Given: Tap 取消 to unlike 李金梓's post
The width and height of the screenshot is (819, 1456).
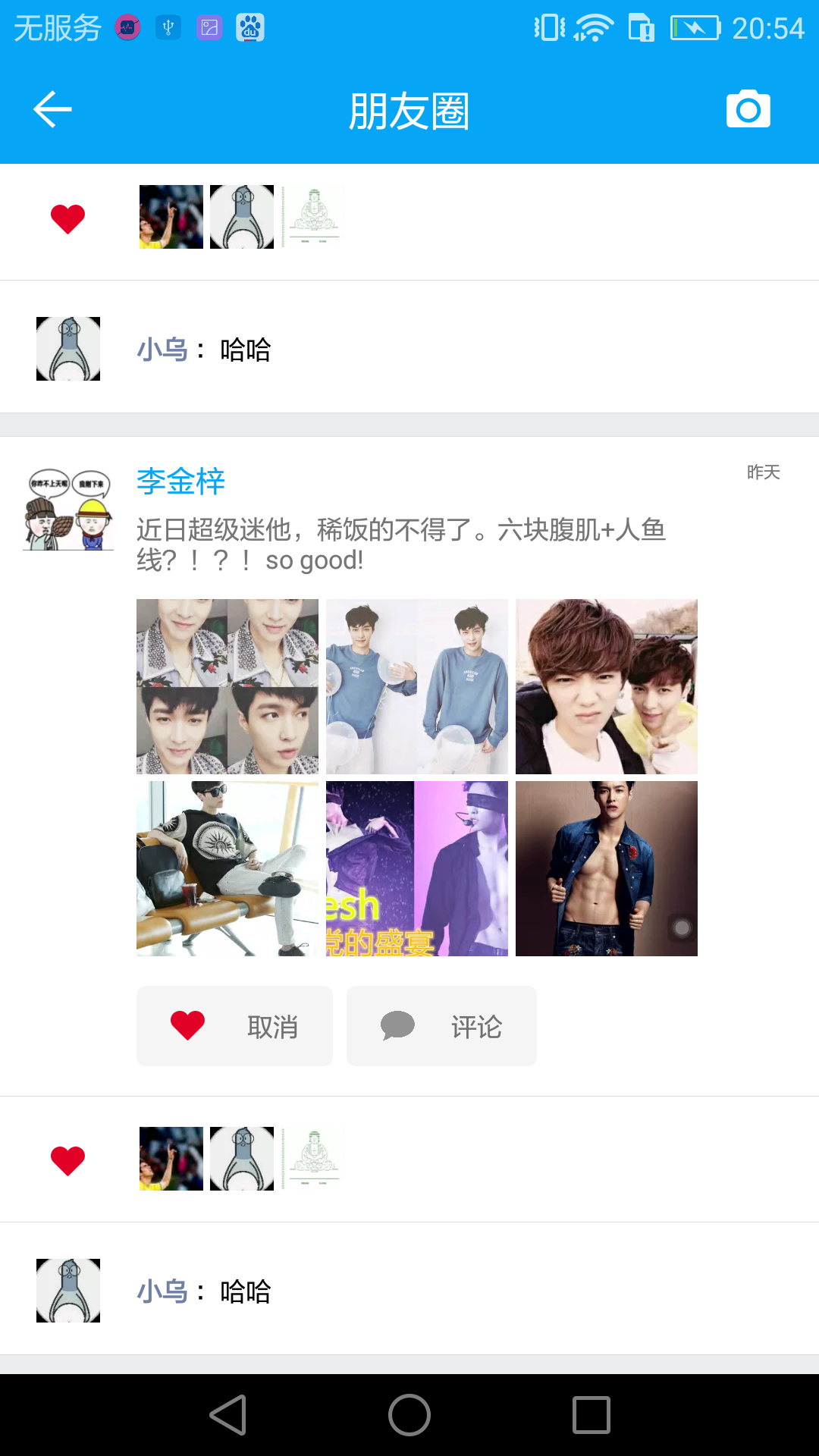Looking at the screenshot, I should tap(234, 1026).
